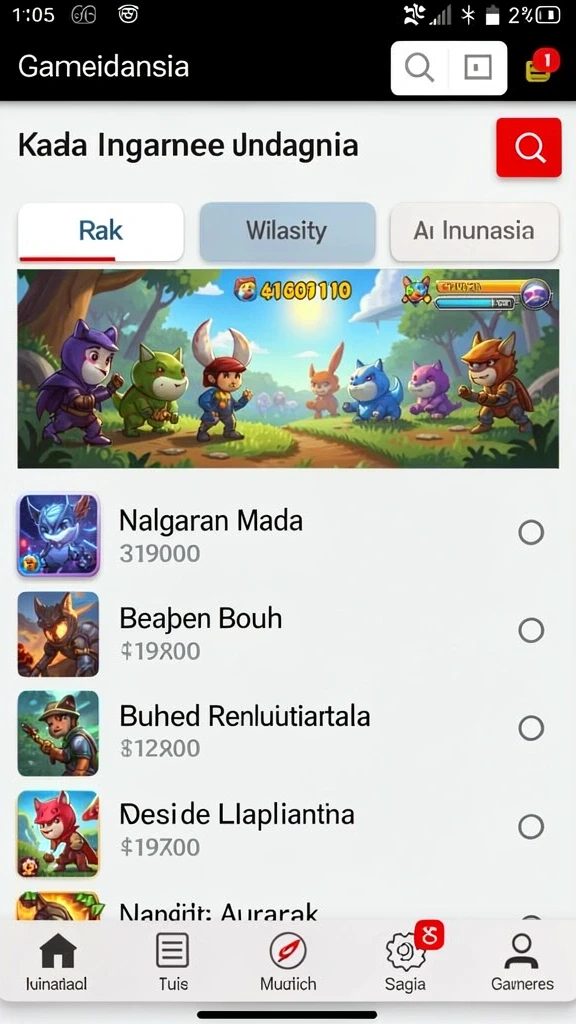
Task: Open the Gameres profile tab
Action: click(522, 962)
